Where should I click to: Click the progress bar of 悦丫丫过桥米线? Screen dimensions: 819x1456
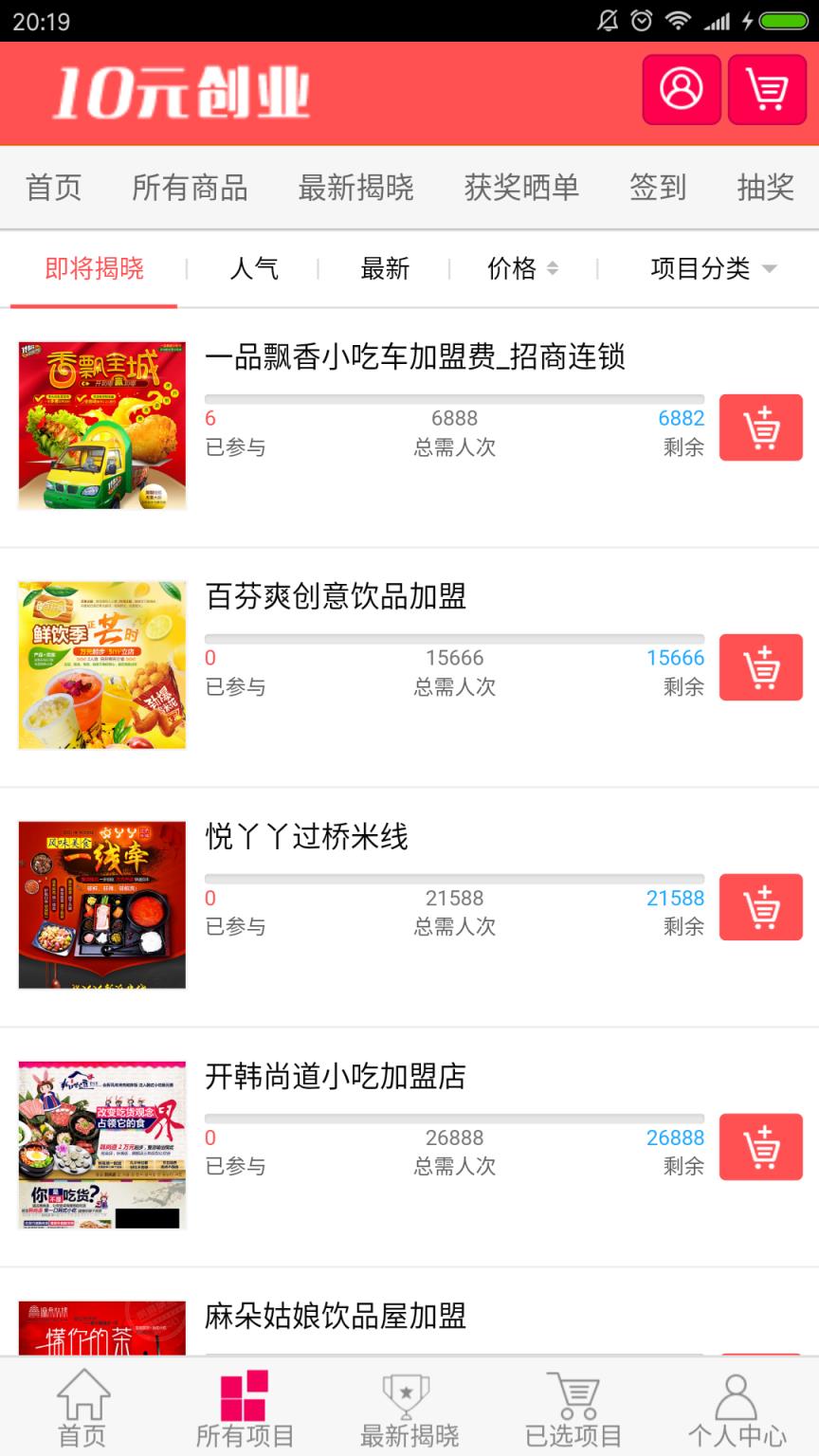(453, 878)
